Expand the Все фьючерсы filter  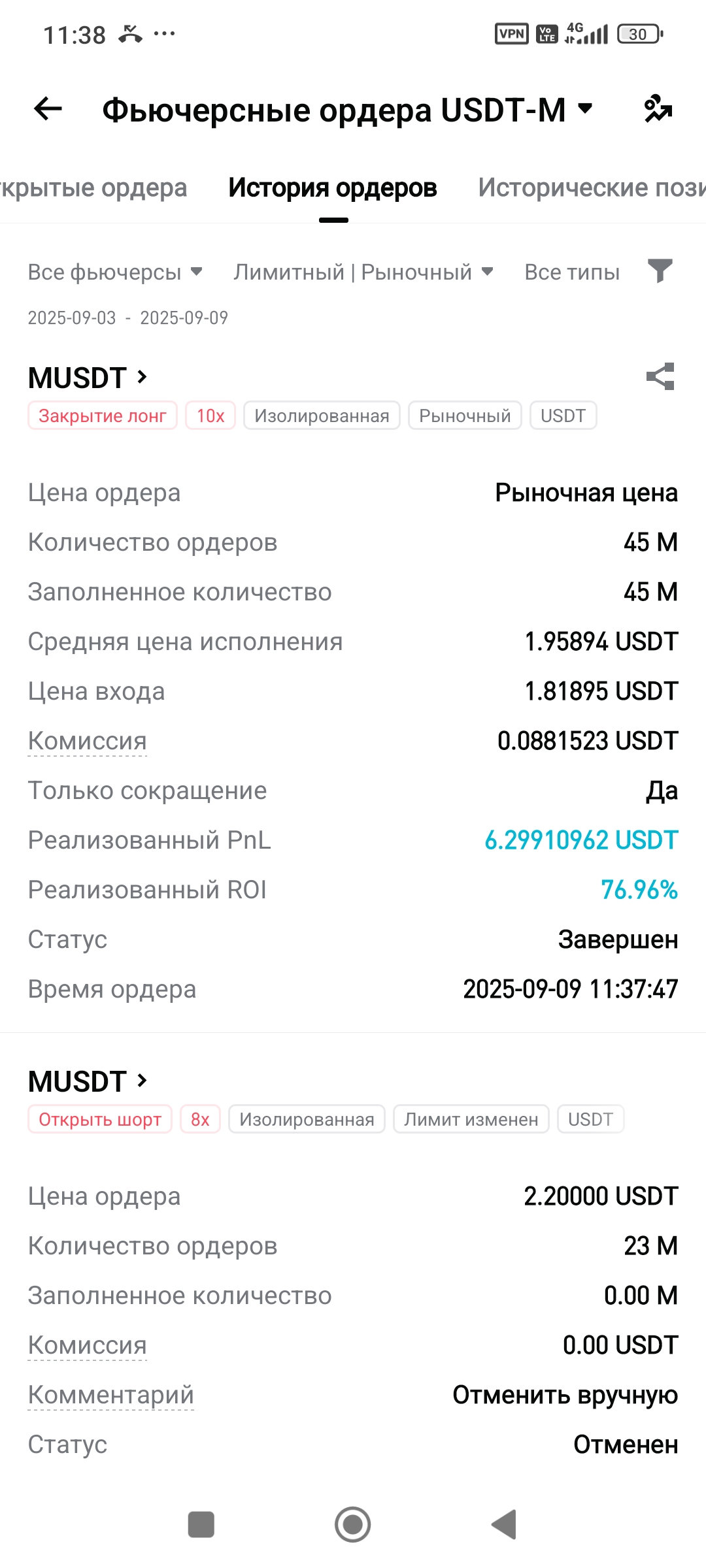click(115, 272)
